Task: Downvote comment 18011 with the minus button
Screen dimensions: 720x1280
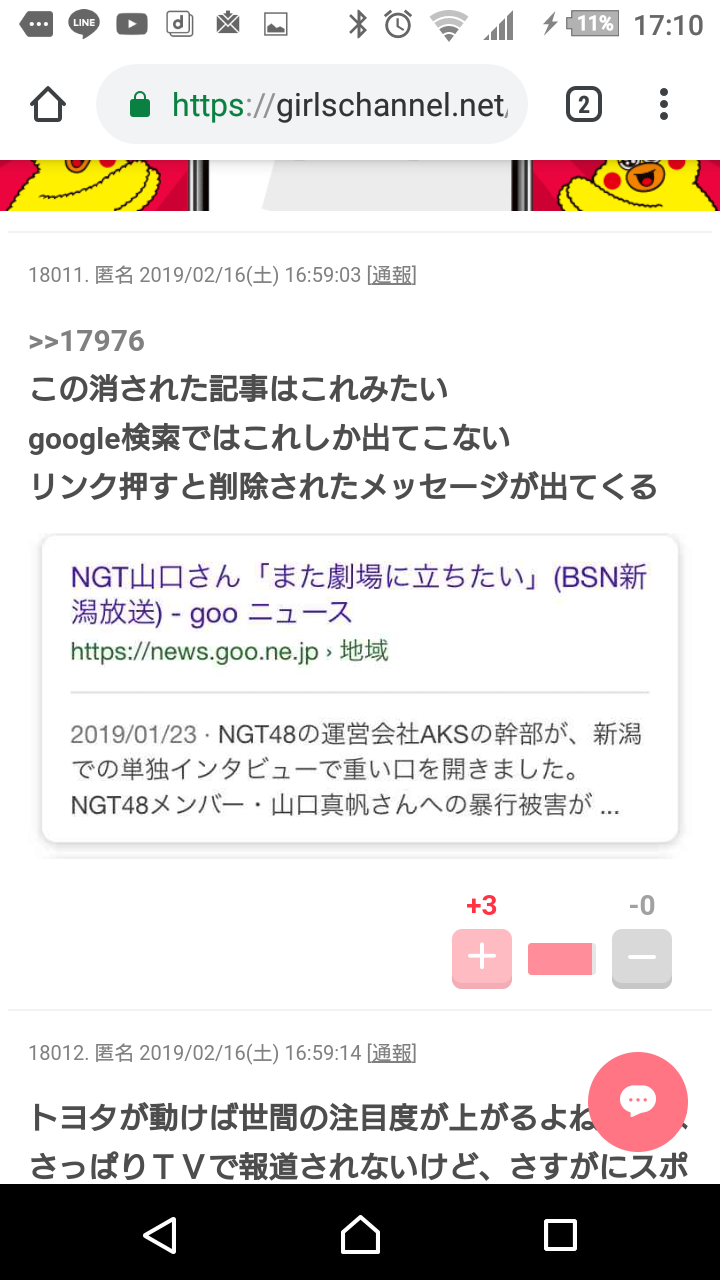Action: point(641,957)
